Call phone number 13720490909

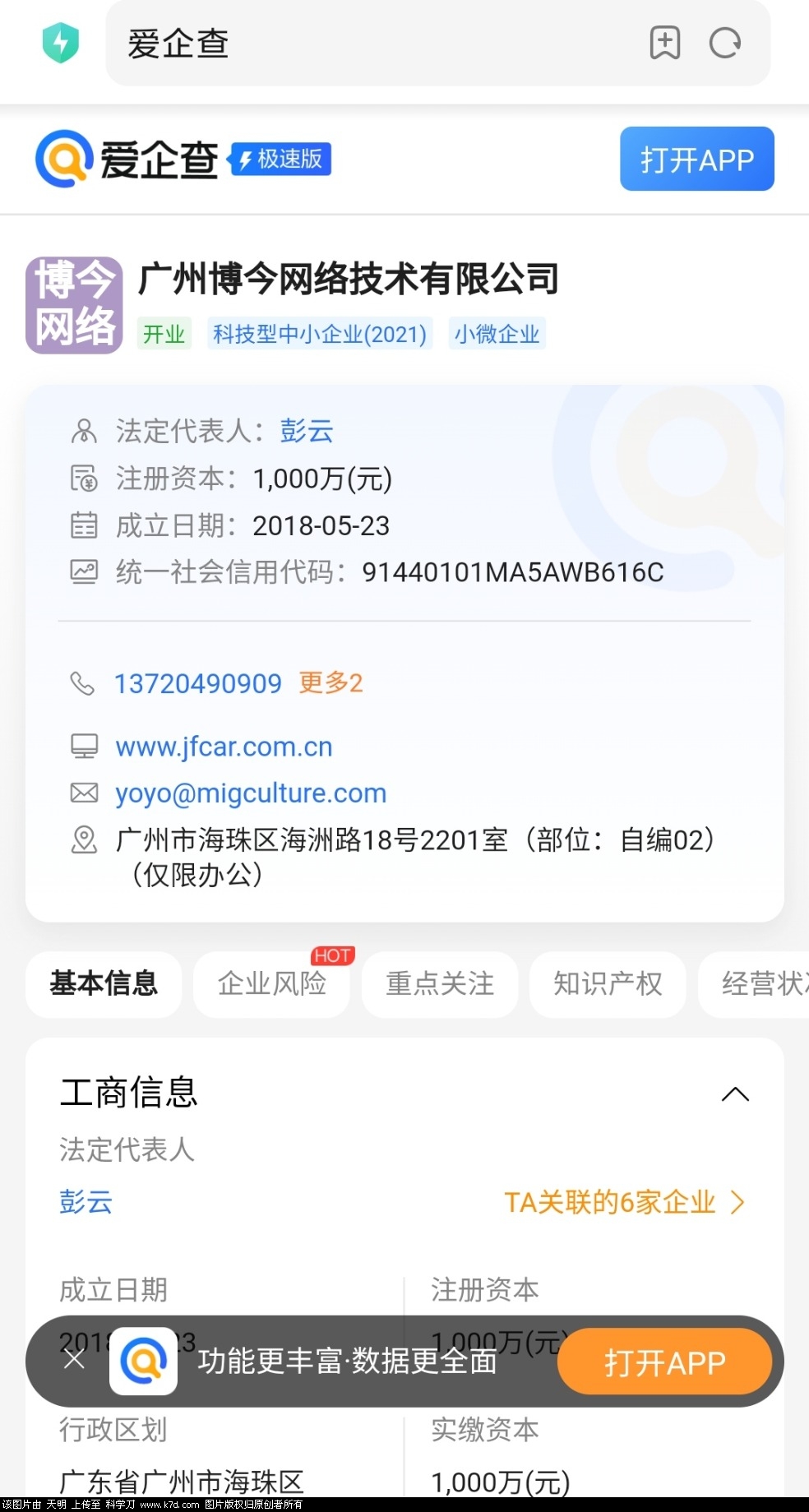click(197, 683)
